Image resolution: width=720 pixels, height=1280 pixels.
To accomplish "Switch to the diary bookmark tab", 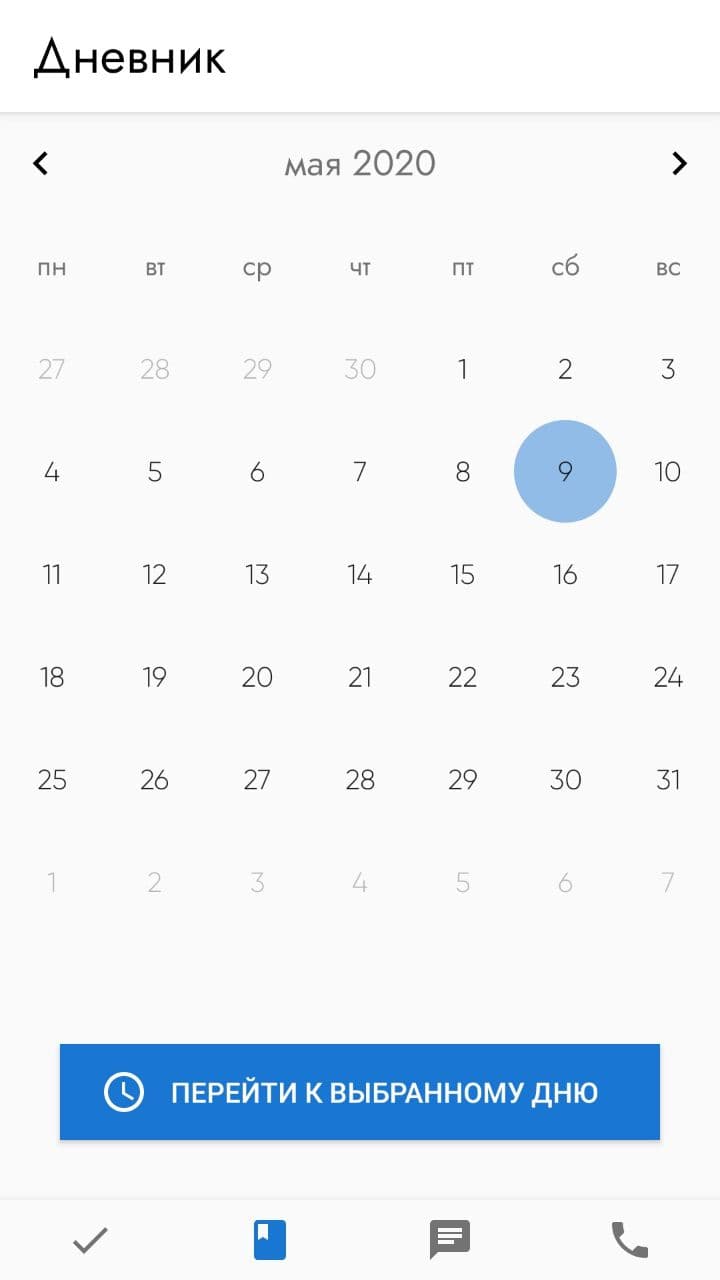I will pos(270,1241).
